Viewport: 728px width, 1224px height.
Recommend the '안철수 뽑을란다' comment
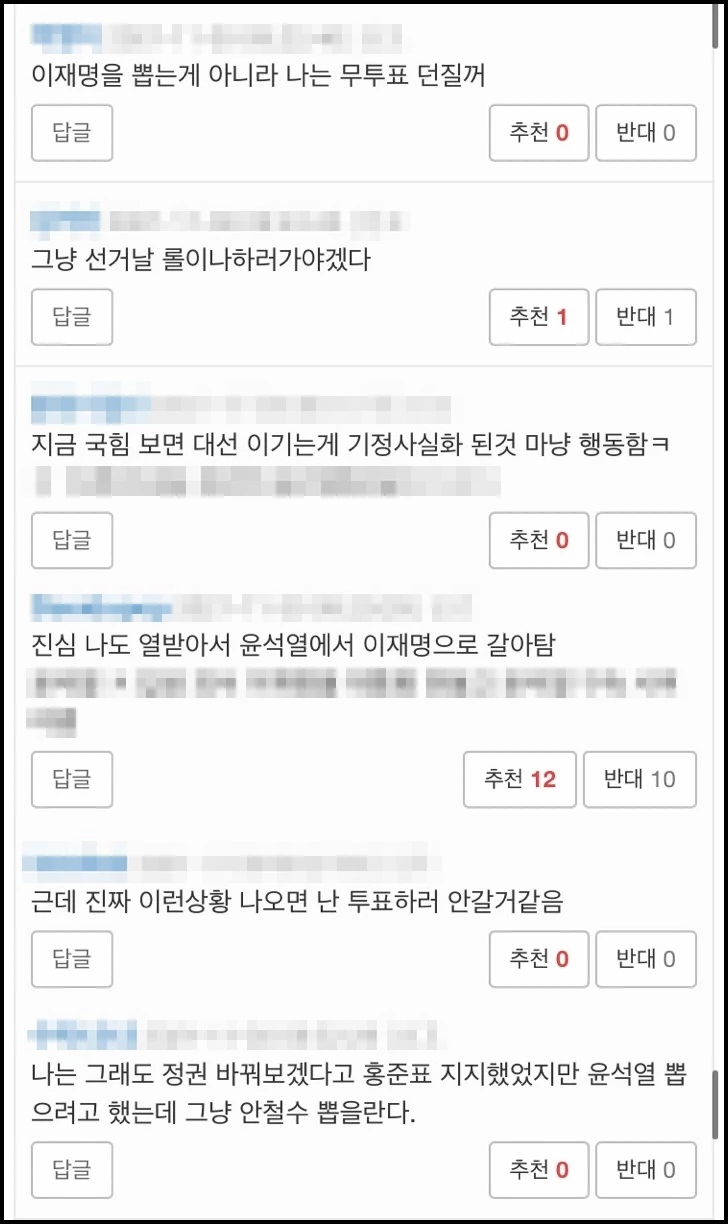tap(538, 1169)
